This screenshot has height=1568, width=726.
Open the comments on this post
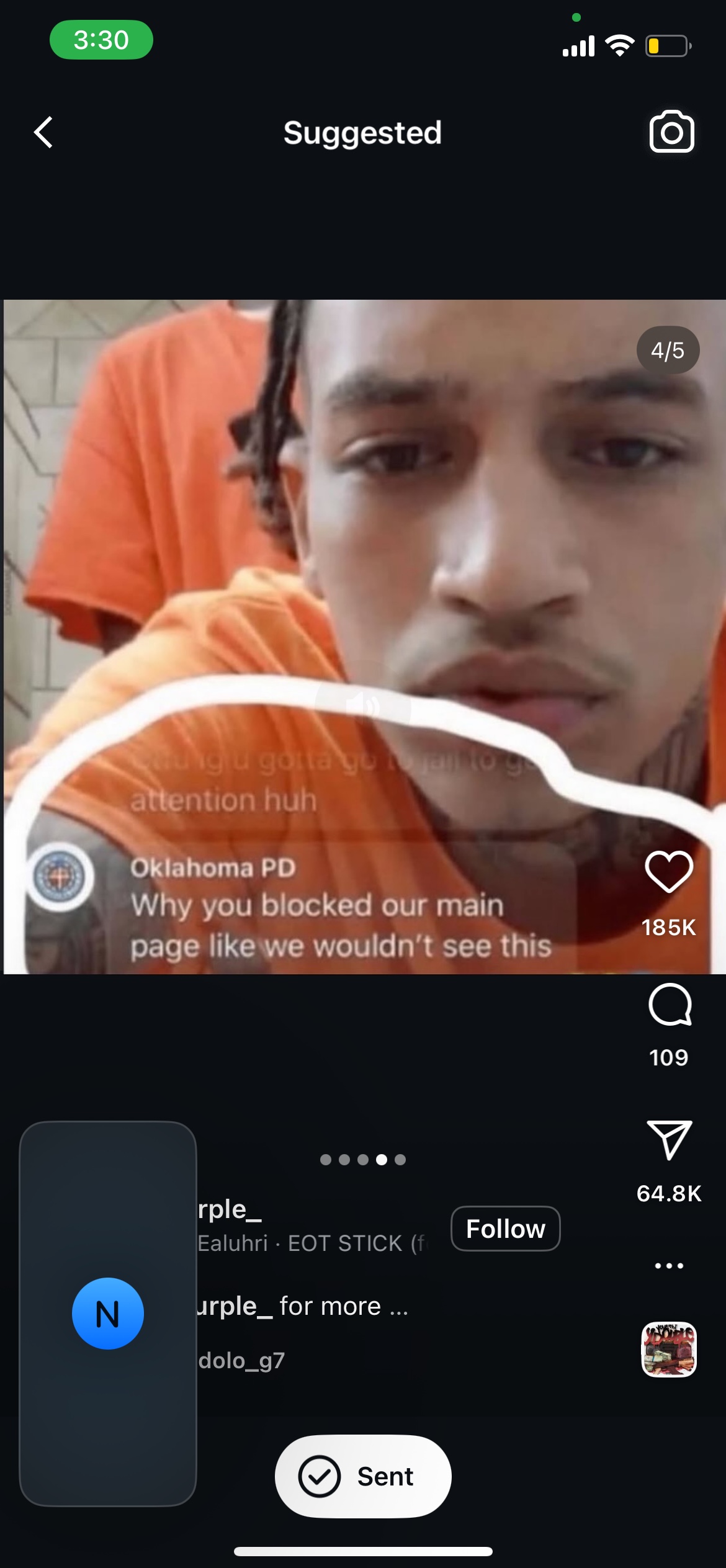pyautogui.click(x=670, y=1005)
